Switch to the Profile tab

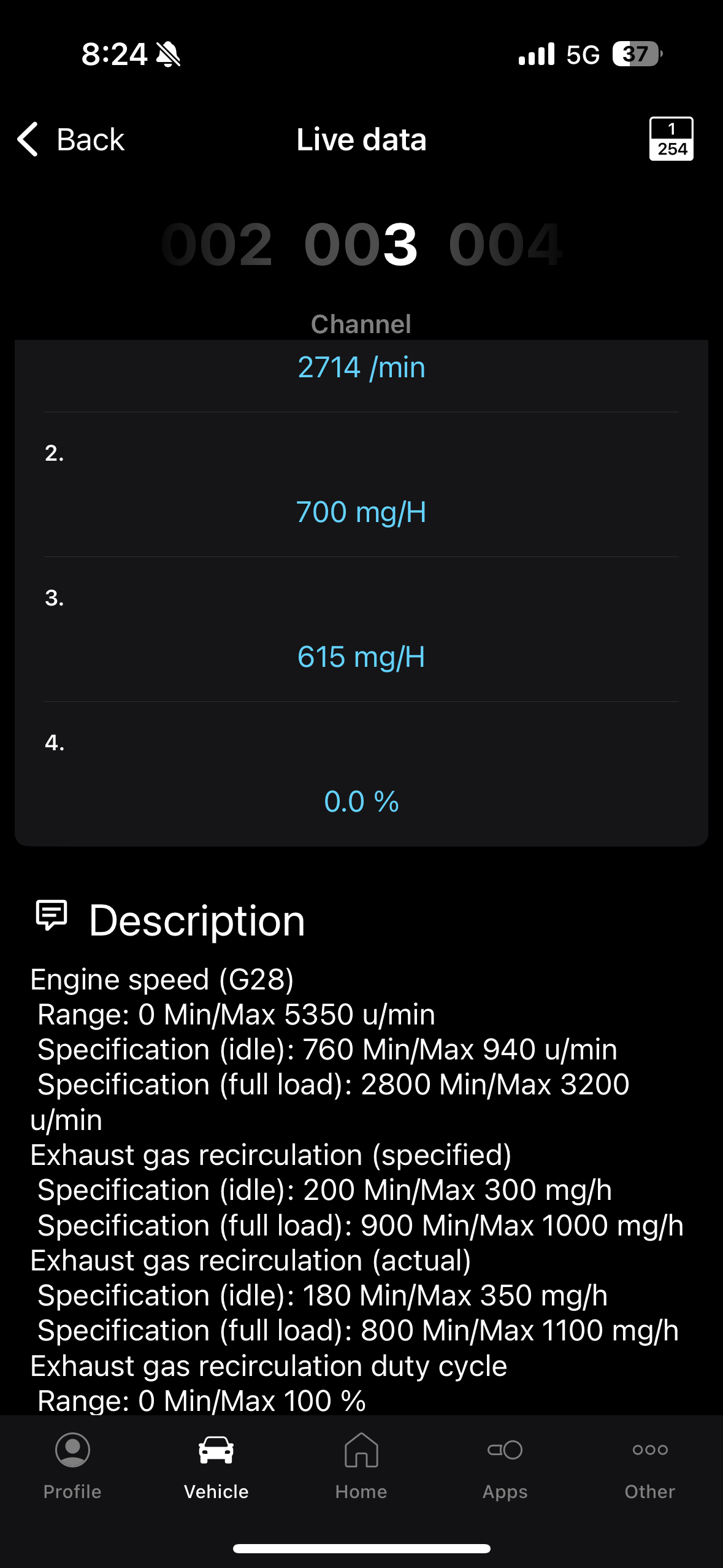click(72, 1466)
